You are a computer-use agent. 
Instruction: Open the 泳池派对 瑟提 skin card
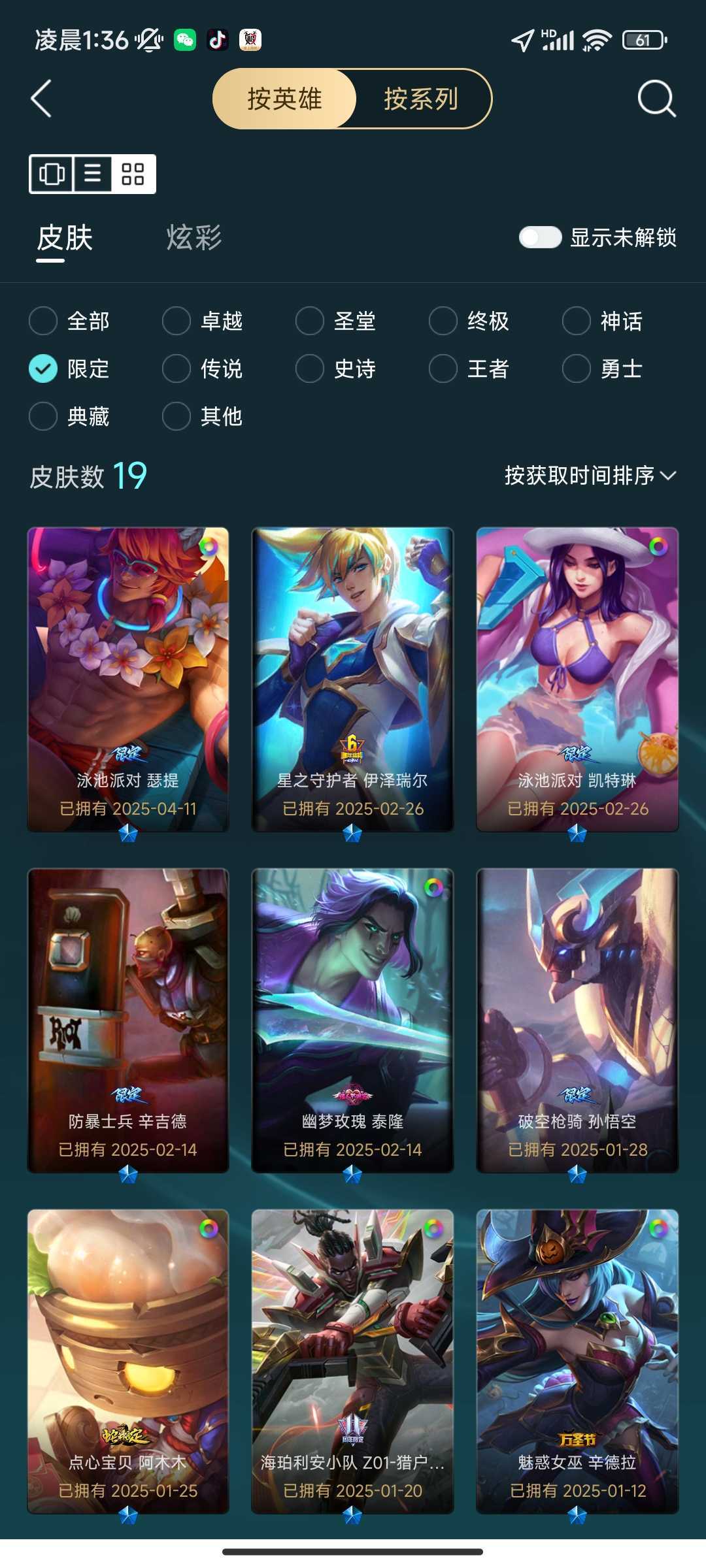click(128, 679)
